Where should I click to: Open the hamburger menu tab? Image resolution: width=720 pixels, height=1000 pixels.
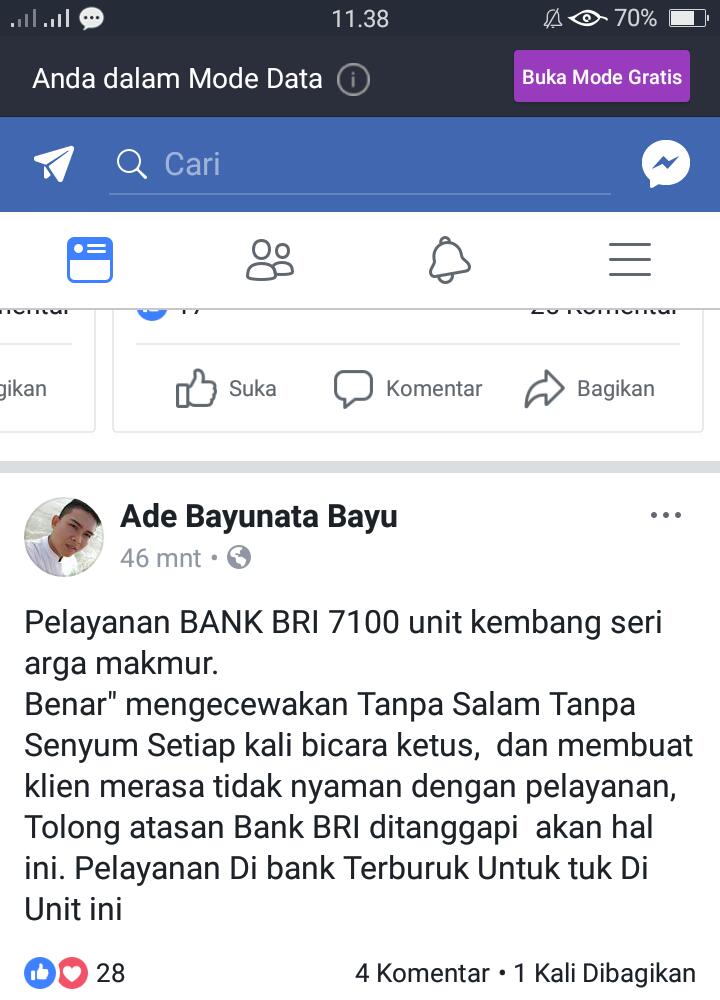[x=630, y=260]
